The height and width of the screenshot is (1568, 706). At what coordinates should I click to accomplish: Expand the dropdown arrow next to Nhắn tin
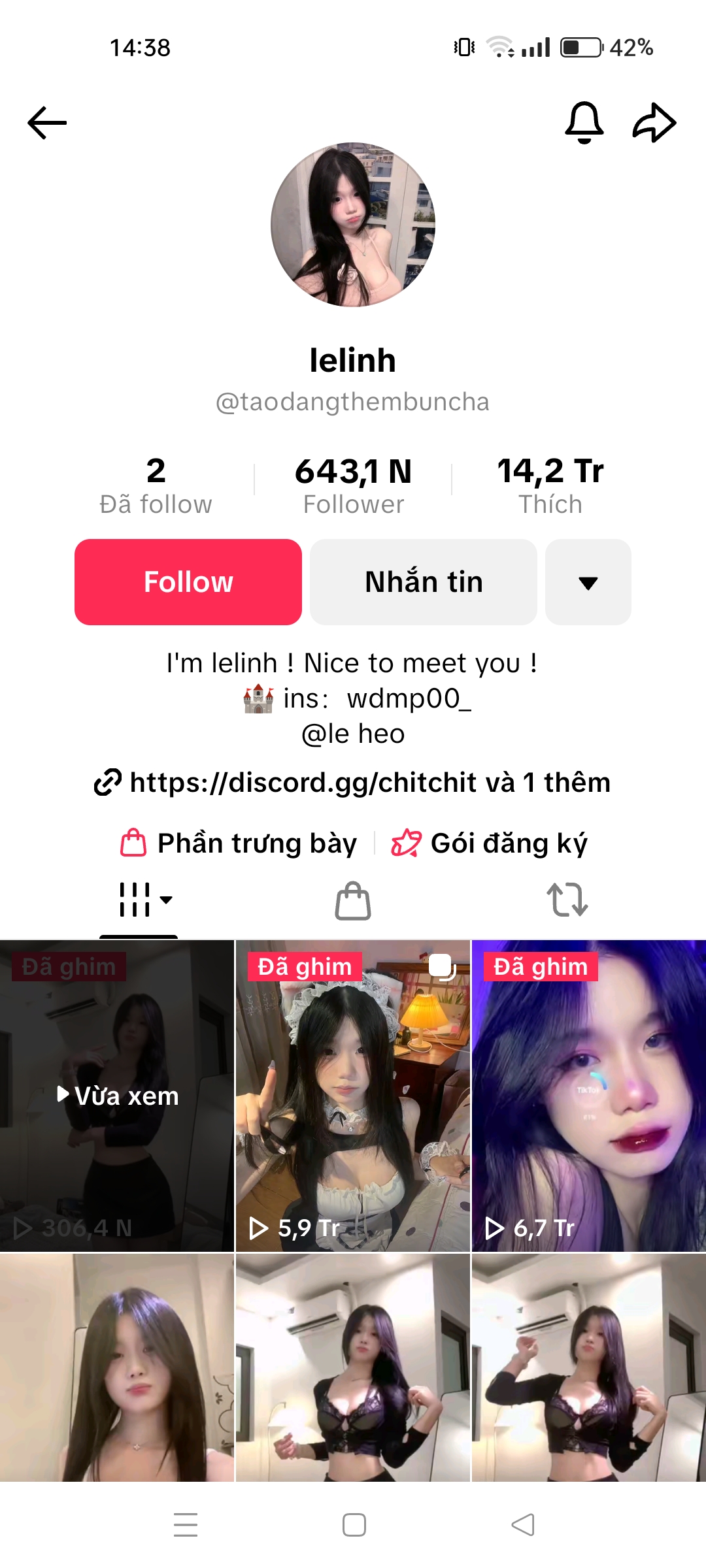click(x=588, y=581)
